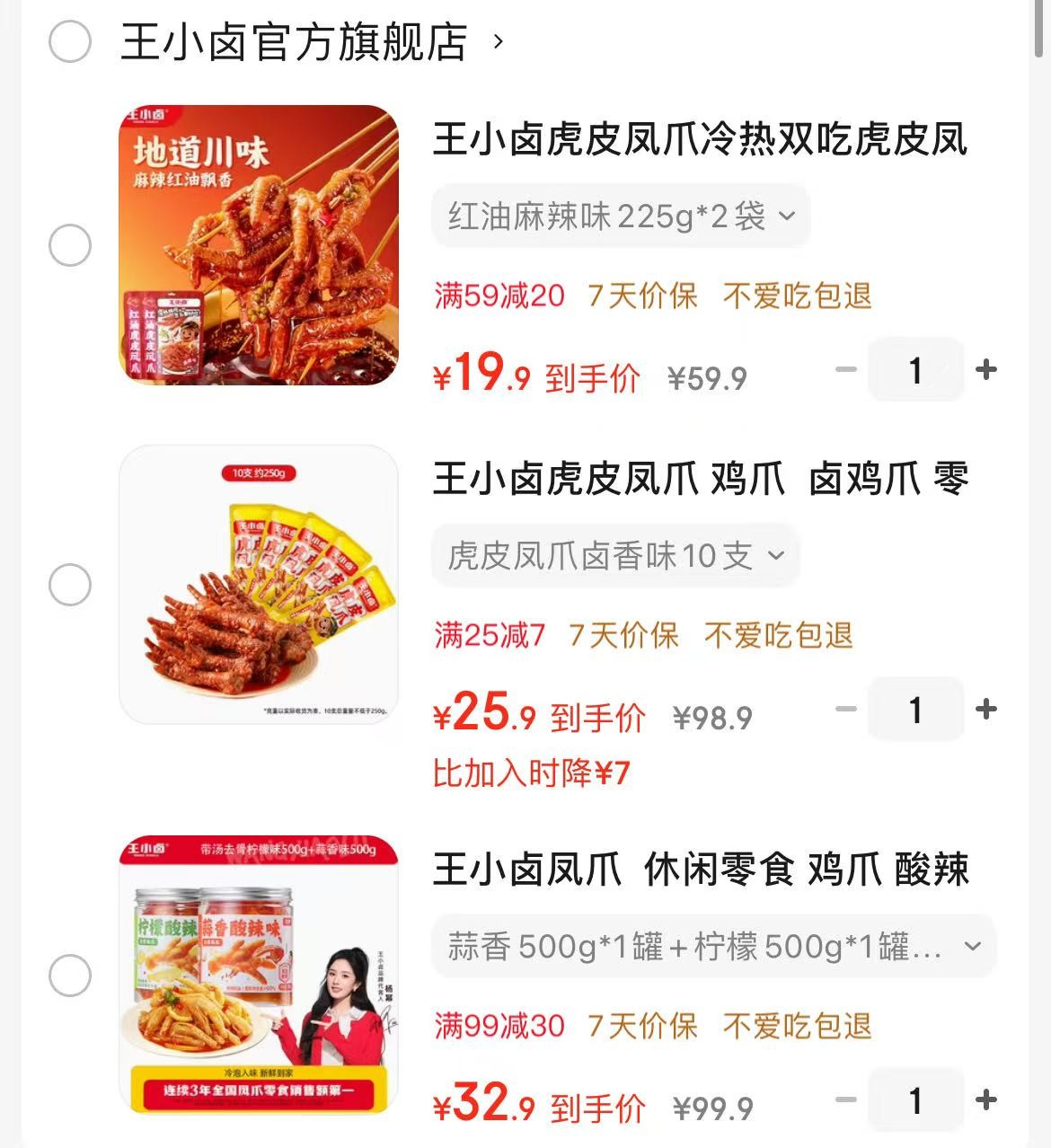This screenshot has height=1148, width=1051.
Task: Edit the quantity field of 卤鸡爪 item
Action: (915, 710)
